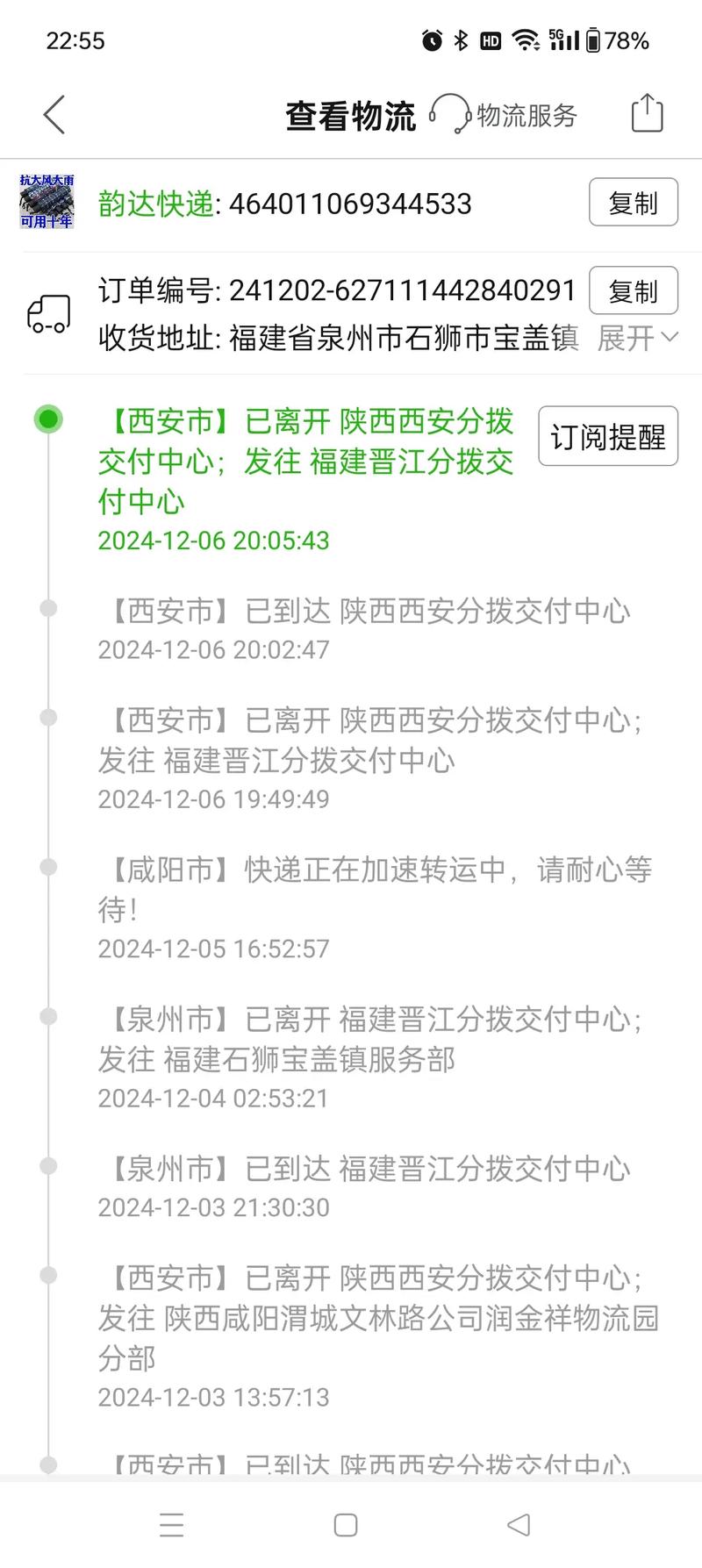
Task: Open the system recent apps menu
Action: [172, 1525]
